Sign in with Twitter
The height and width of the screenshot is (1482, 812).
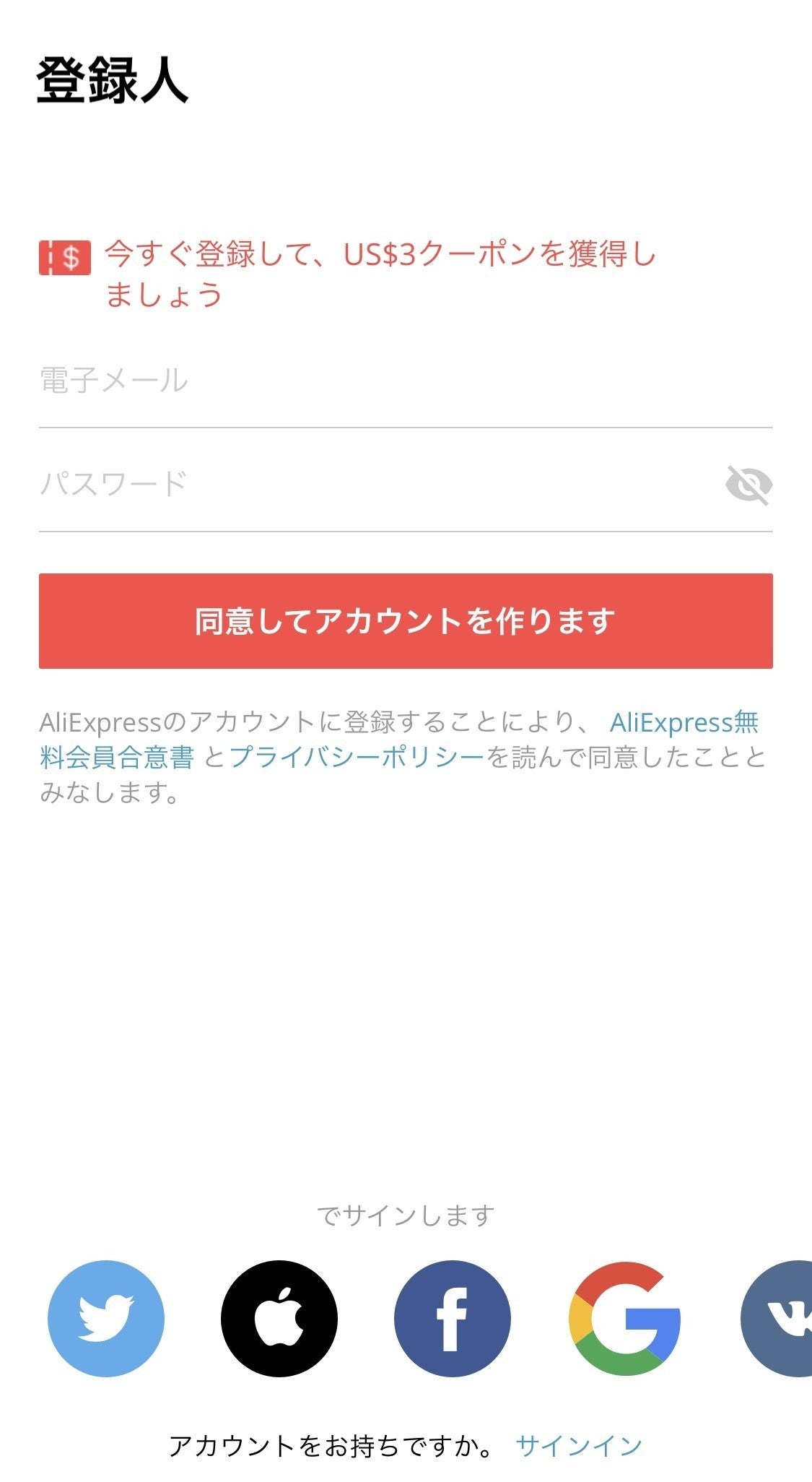106,1319
